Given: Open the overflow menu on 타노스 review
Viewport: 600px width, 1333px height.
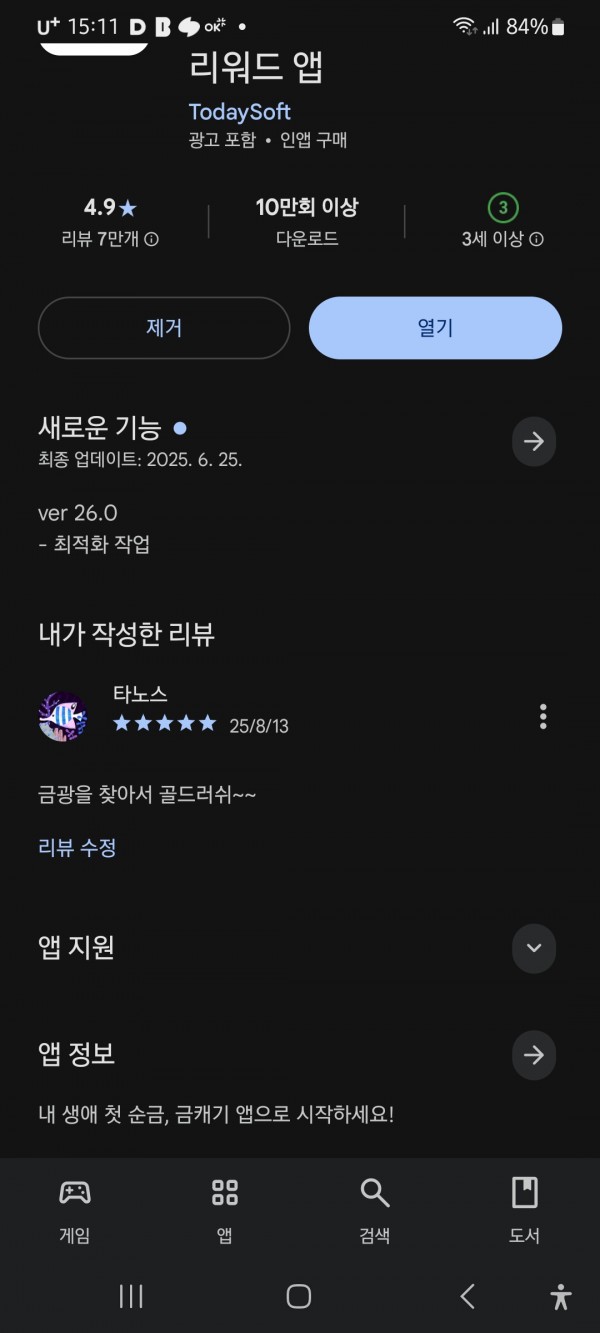Looking at the screenshot, I should point(543,716).
